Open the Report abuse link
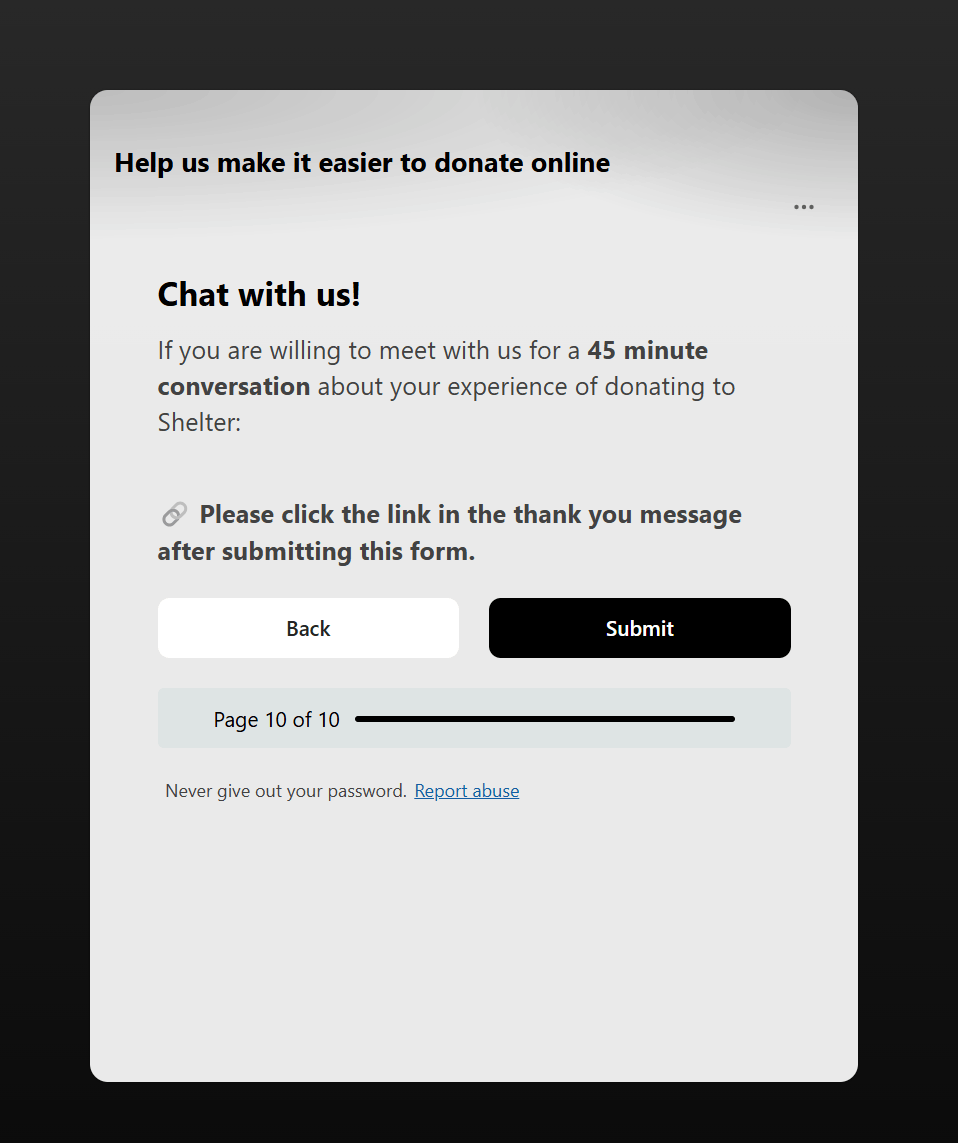958x1143 pixels. click(x=466, y=791)
